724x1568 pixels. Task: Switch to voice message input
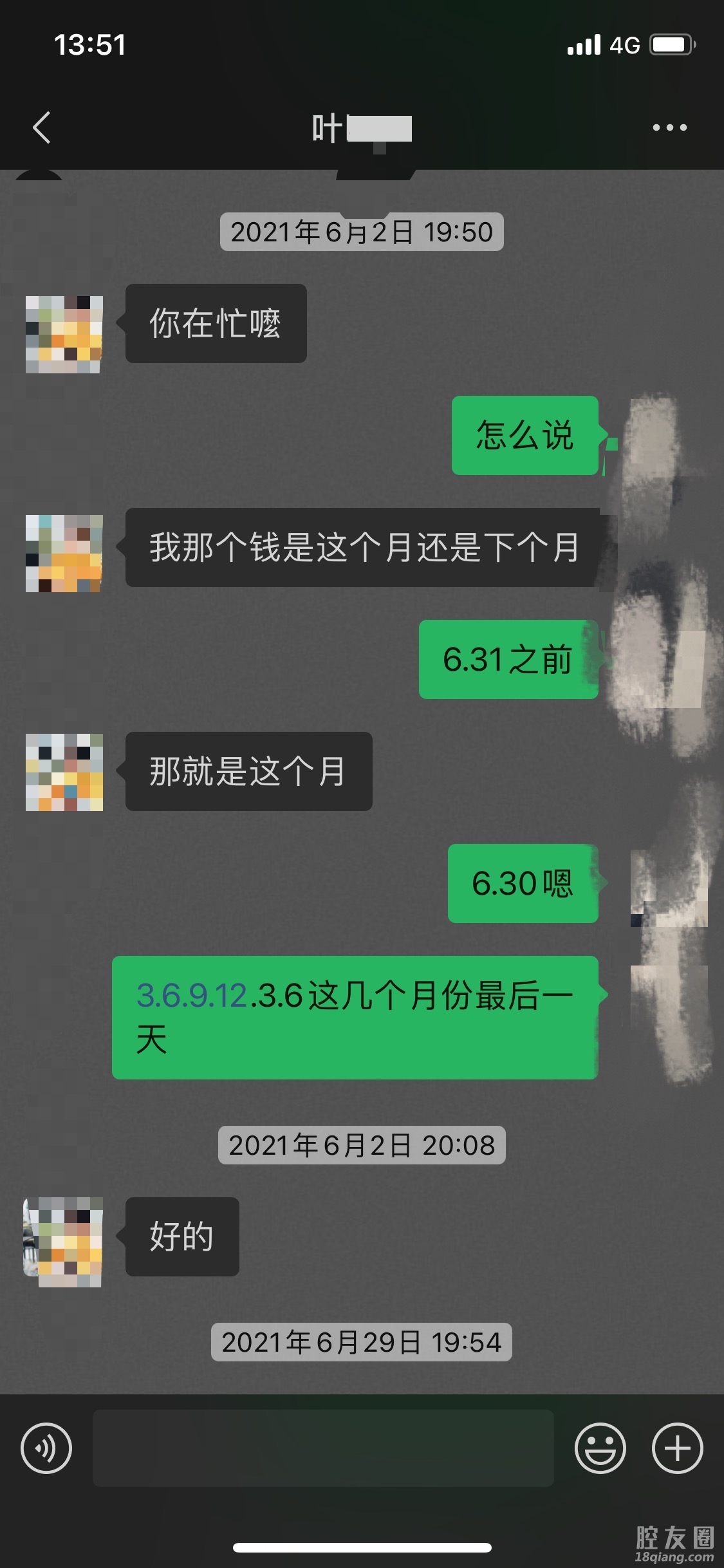click(x=46, y=1448)
